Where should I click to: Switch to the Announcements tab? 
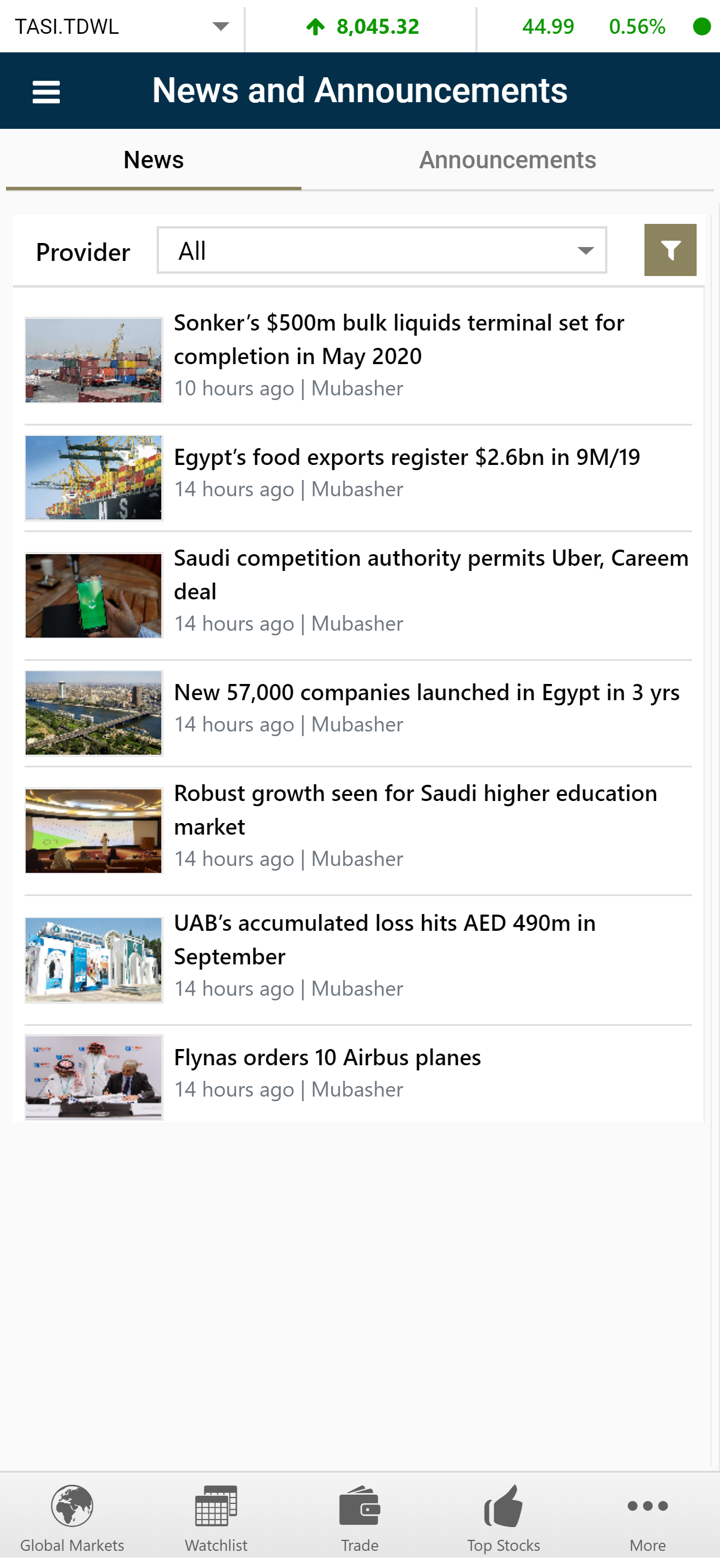(507, 160)
